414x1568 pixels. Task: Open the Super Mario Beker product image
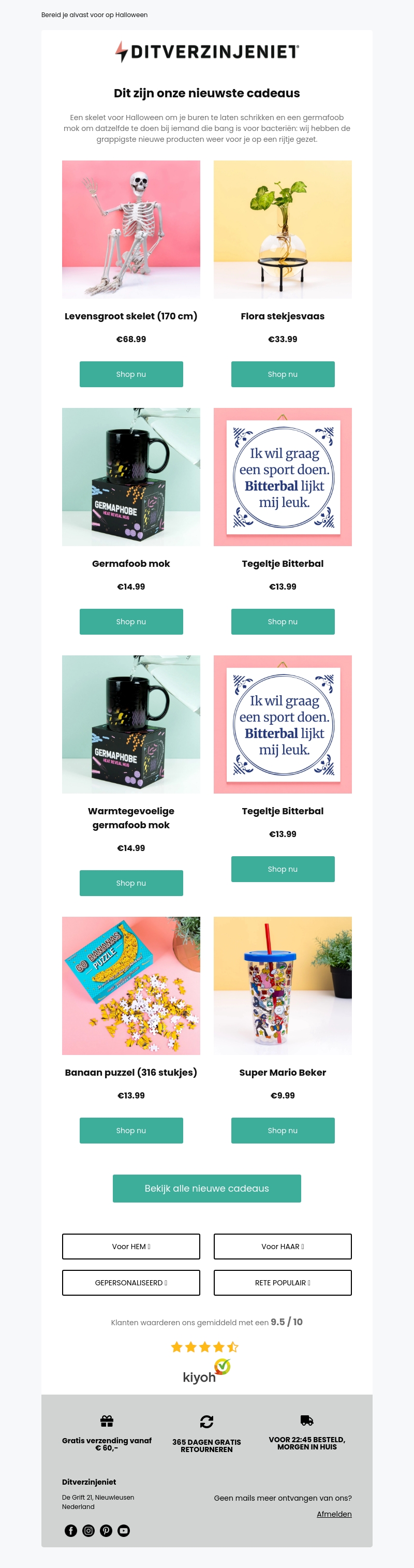[x=283, y=986]
